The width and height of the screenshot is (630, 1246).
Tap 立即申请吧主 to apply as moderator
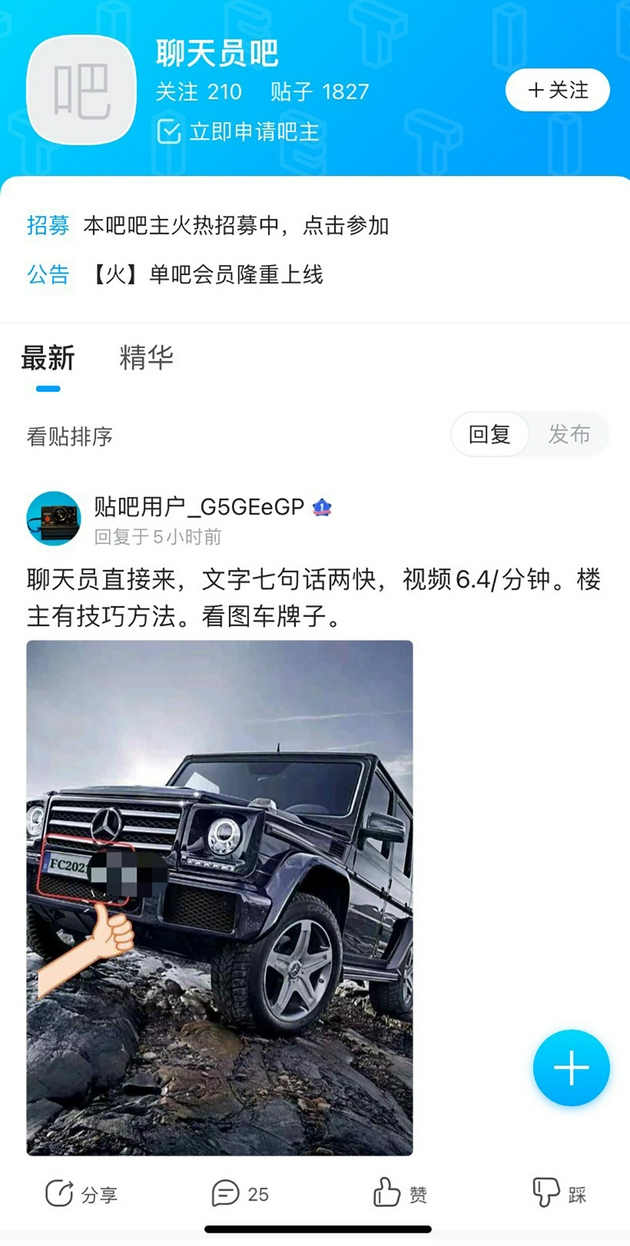click(240, 131)
